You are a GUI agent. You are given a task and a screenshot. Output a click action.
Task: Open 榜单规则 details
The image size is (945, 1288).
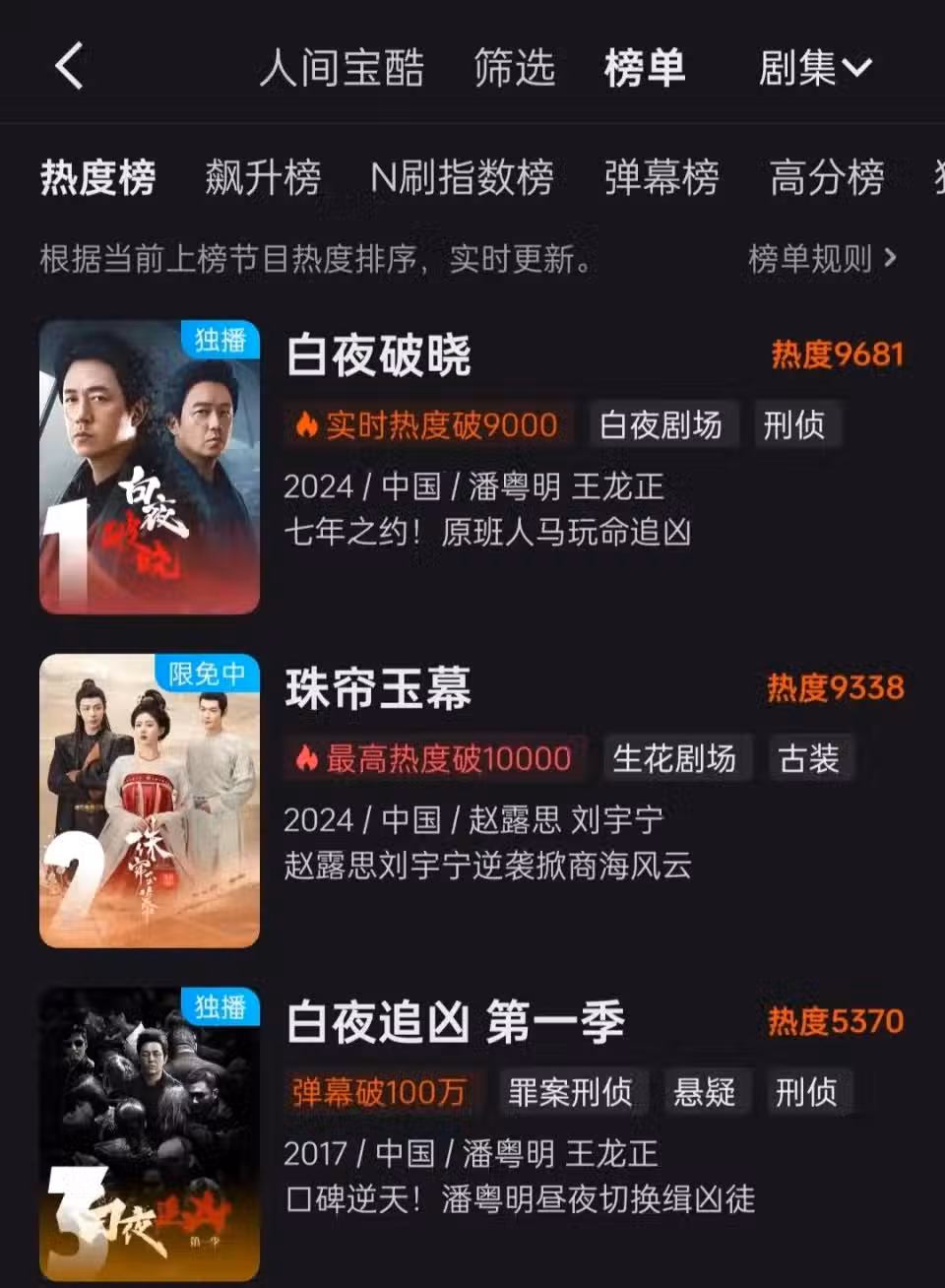point(822,259)
